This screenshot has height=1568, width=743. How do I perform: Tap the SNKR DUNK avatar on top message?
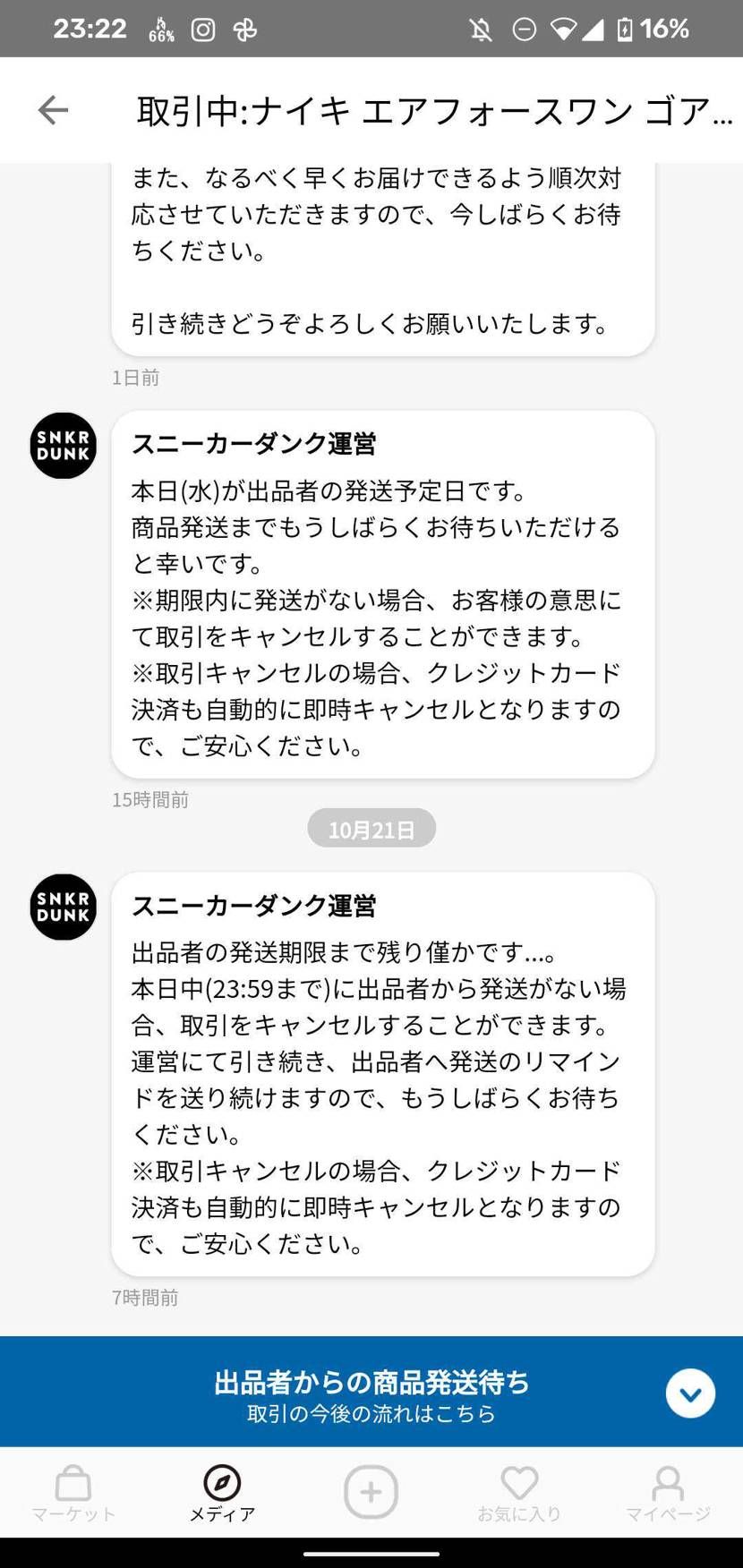click(x=63, y=446)
